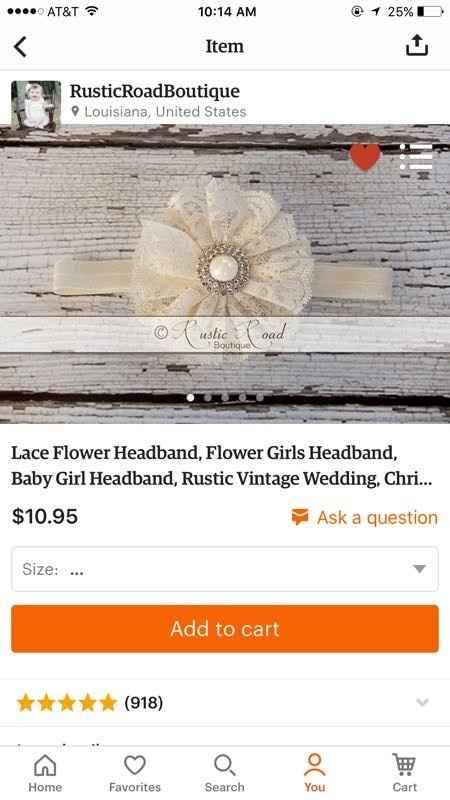Switch to the Search tab

coord(224,773)
